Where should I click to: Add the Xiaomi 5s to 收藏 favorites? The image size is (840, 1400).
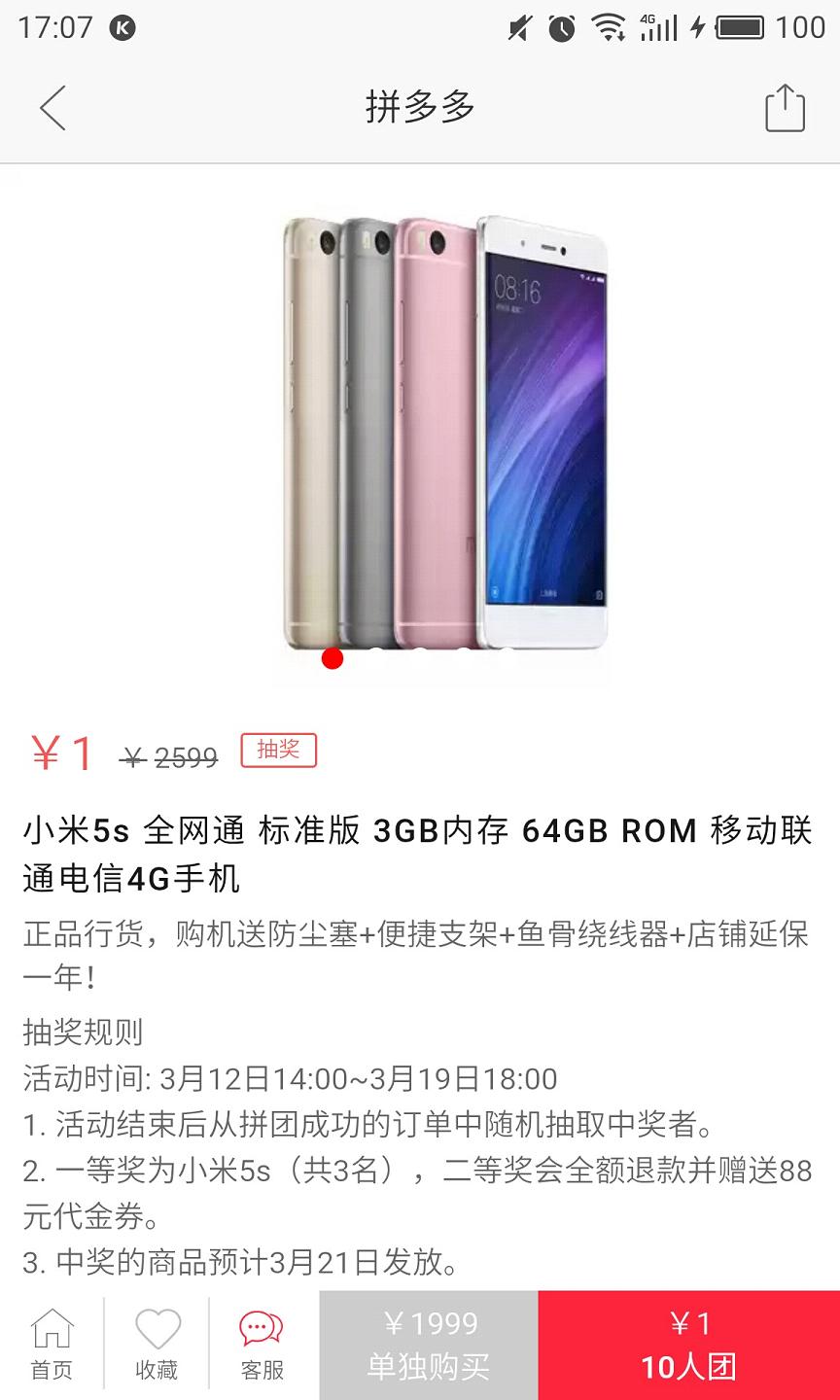coord(157,1346)
